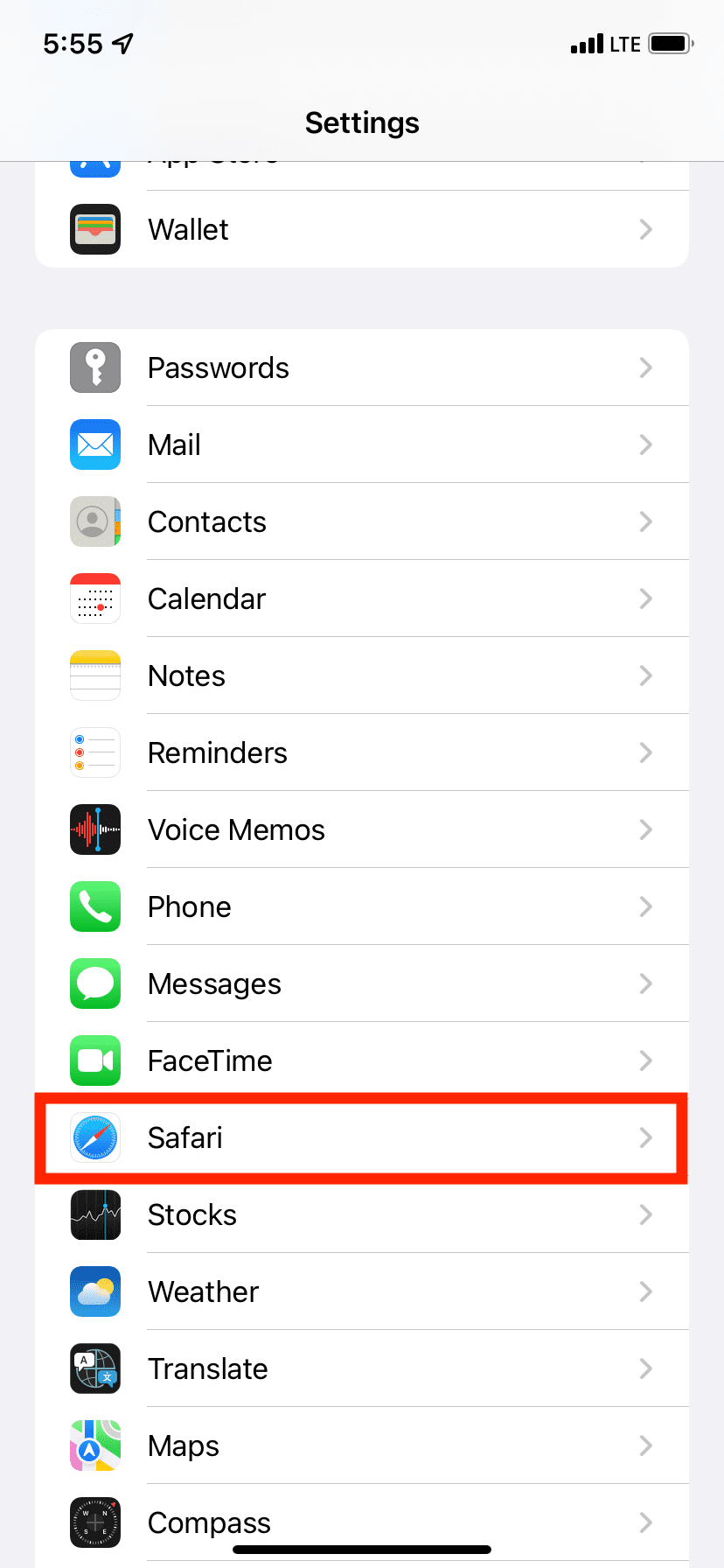Viewport: 724px width, 1568px height.
Task: Tap the Notes settings row
Action: click(x=362, y=675)
